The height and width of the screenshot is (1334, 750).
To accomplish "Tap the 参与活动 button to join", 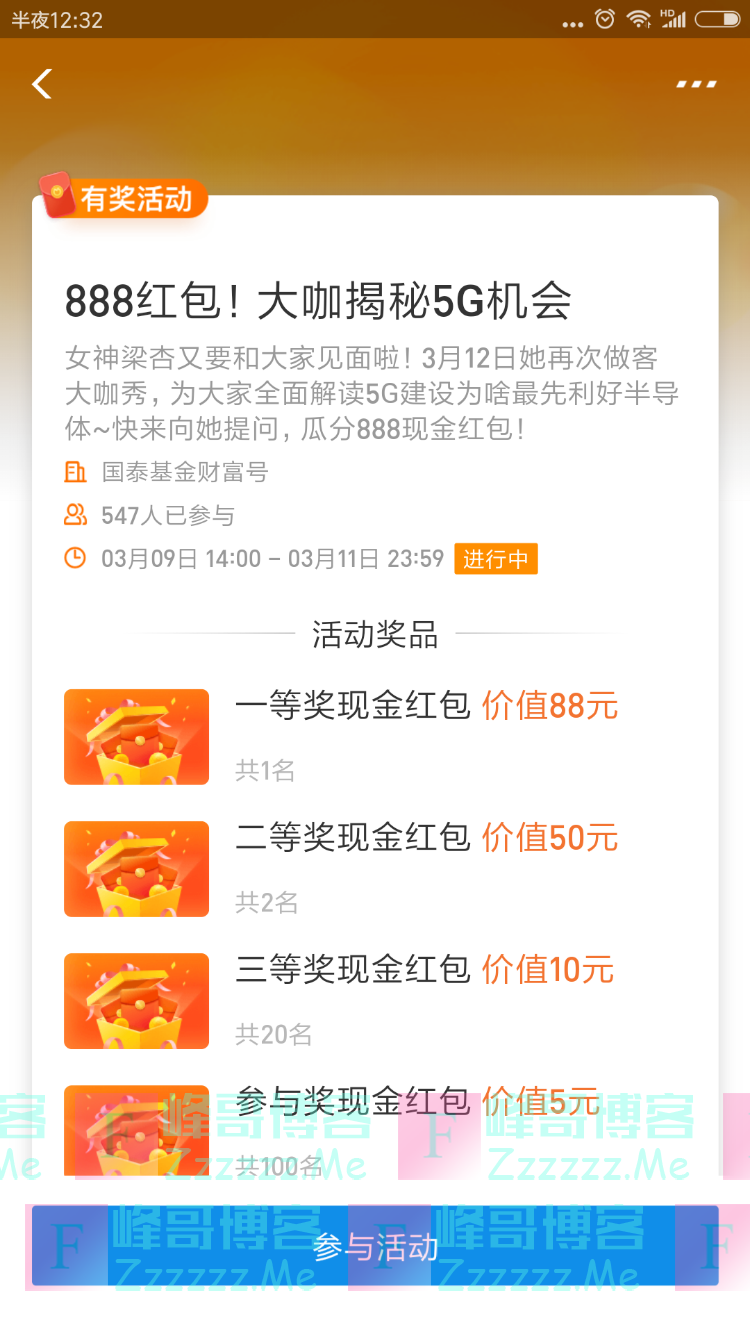I will 375,1246.
